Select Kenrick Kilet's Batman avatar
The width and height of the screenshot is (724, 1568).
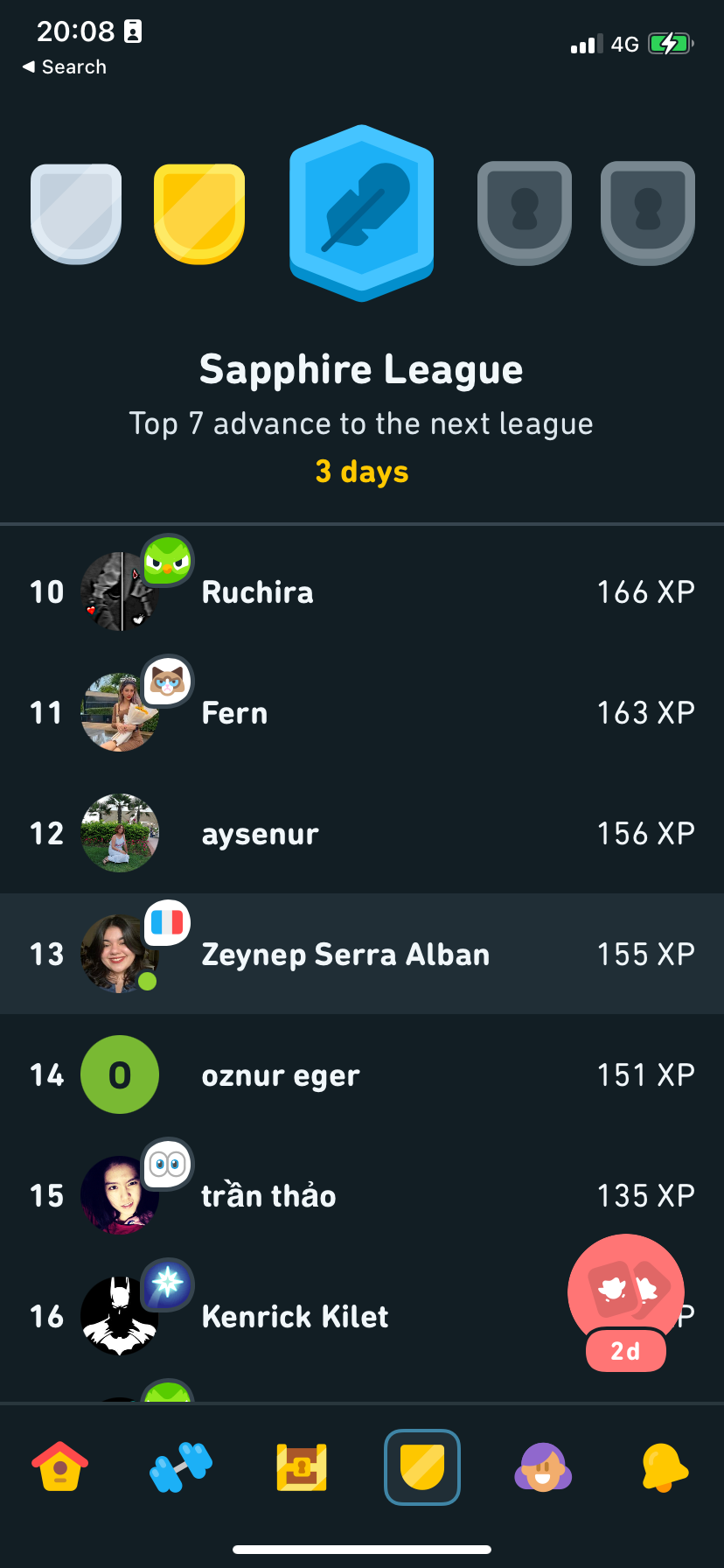coord(120,1316)
